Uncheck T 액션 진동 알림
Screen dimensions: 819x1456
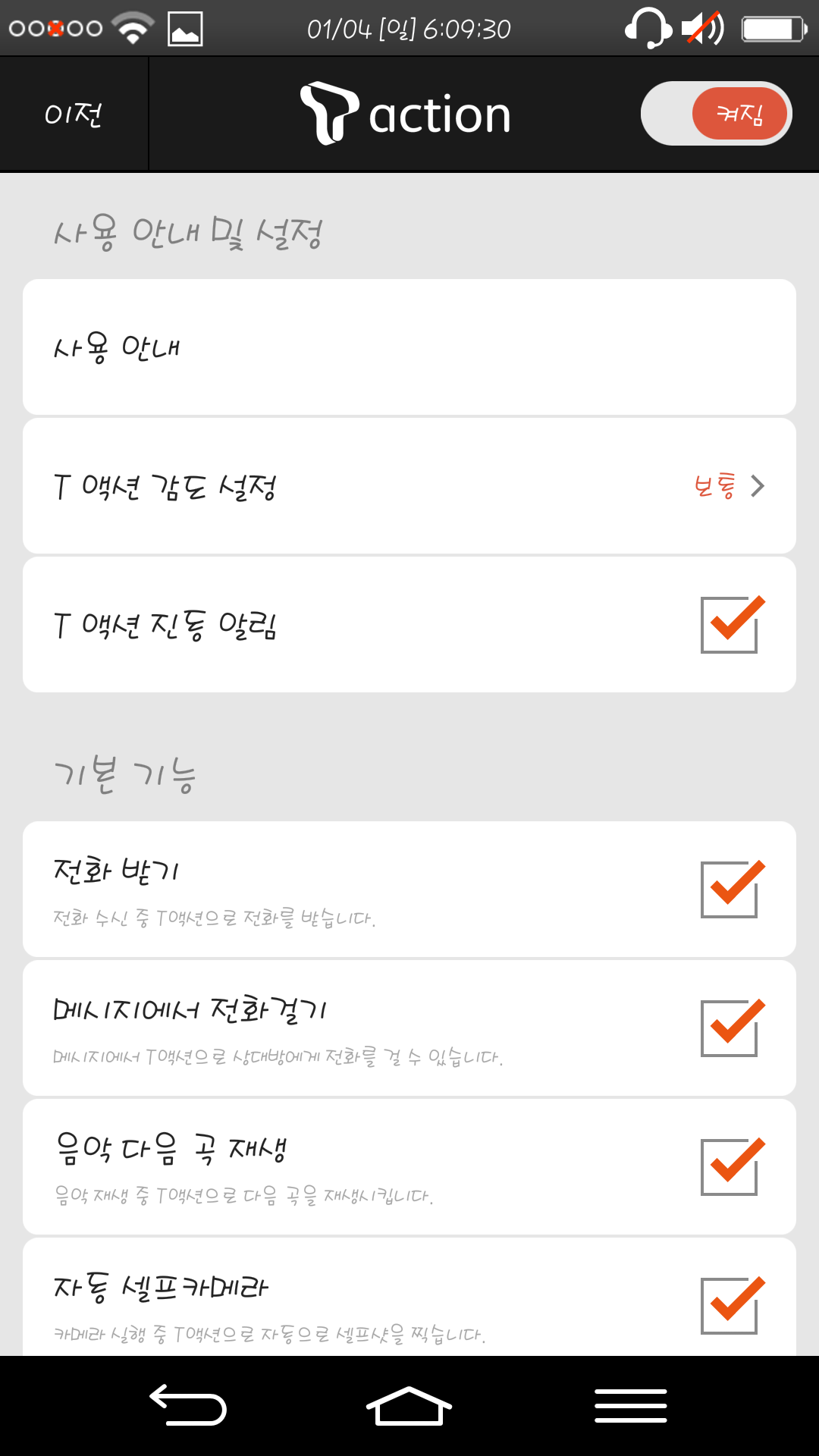pos(730,625)
